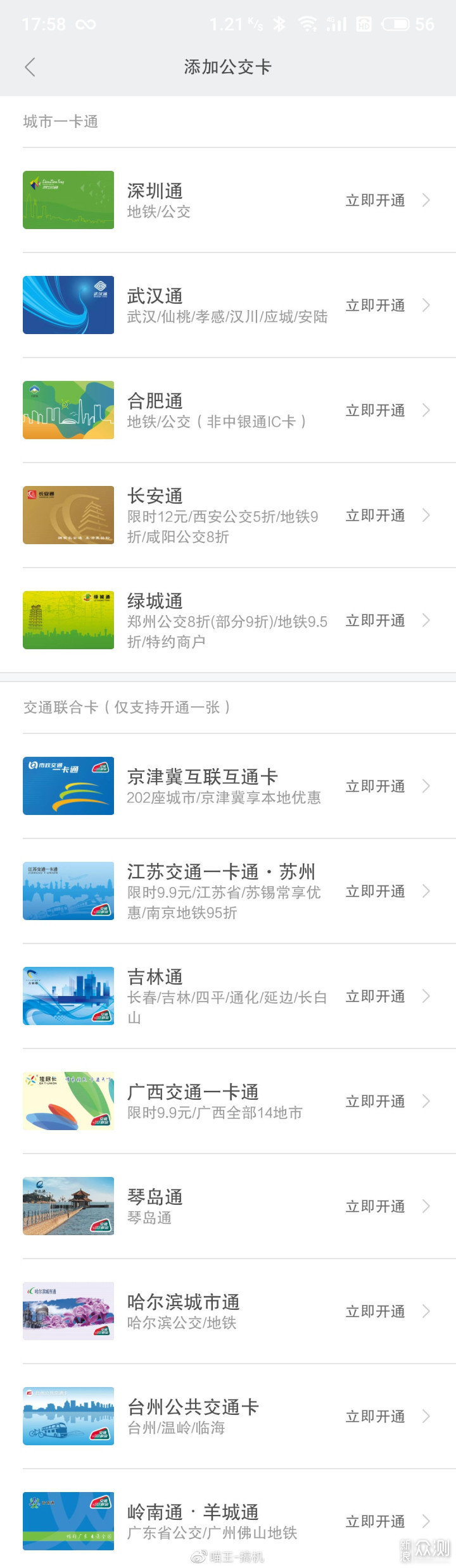Image resolution: width=456 pixels, height=1568 pixels.
Task: Select 岭南通 · 羊城通 card
Action: (228, 1522)
